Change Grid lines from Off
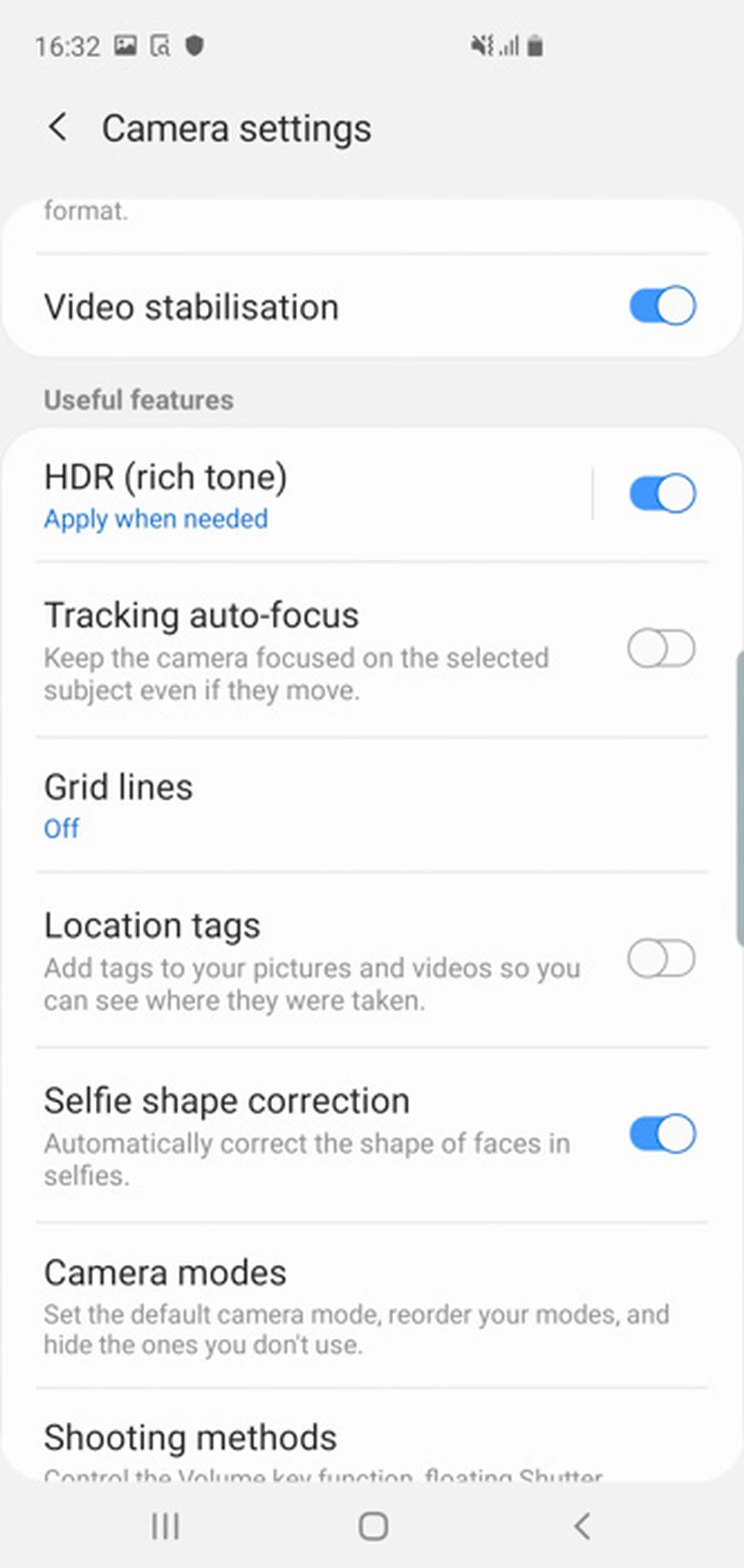744x1568 pixels. [243, 806]
